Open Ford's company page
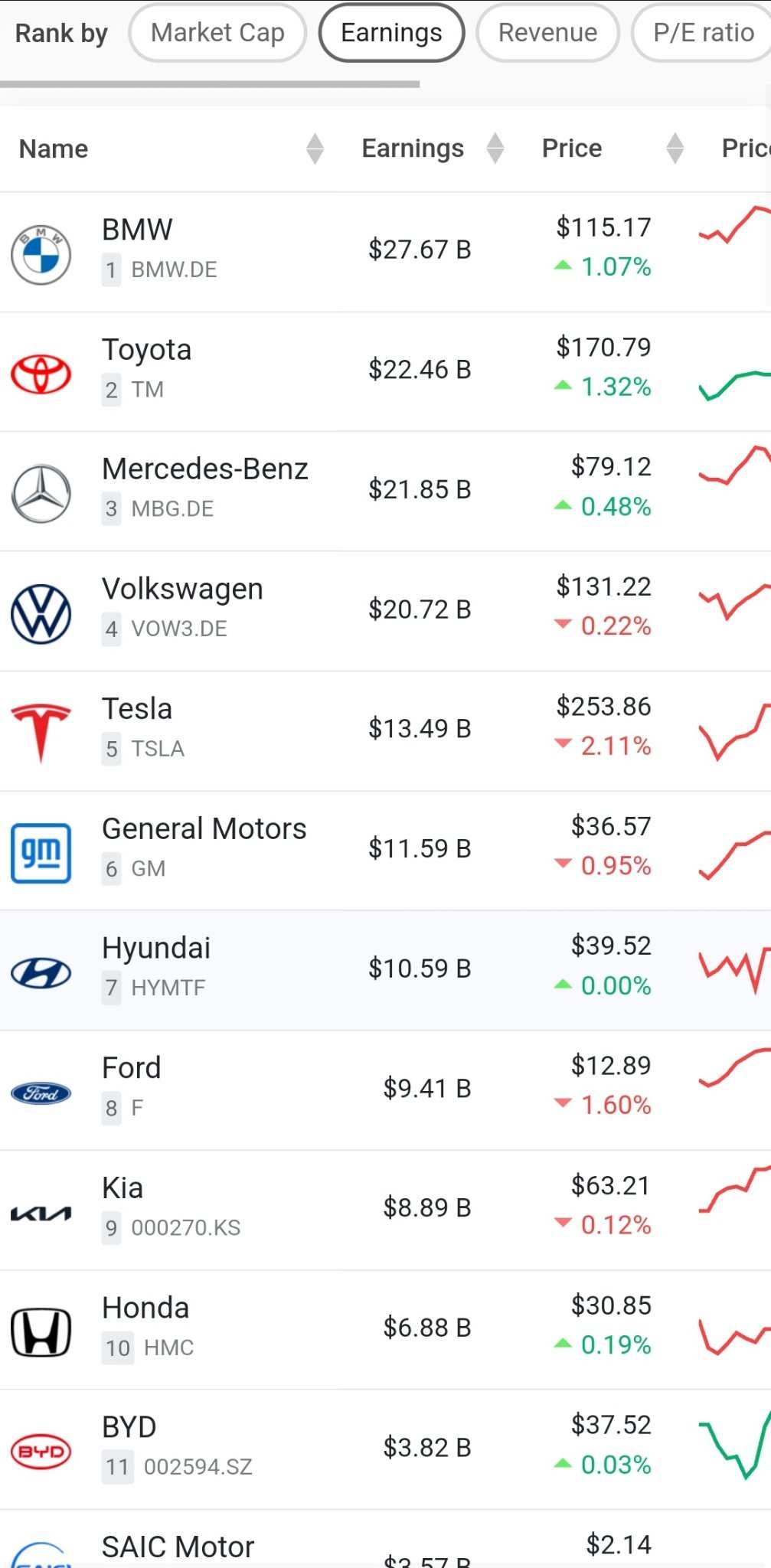The image size is (771, 1568). coord(385,1090)
